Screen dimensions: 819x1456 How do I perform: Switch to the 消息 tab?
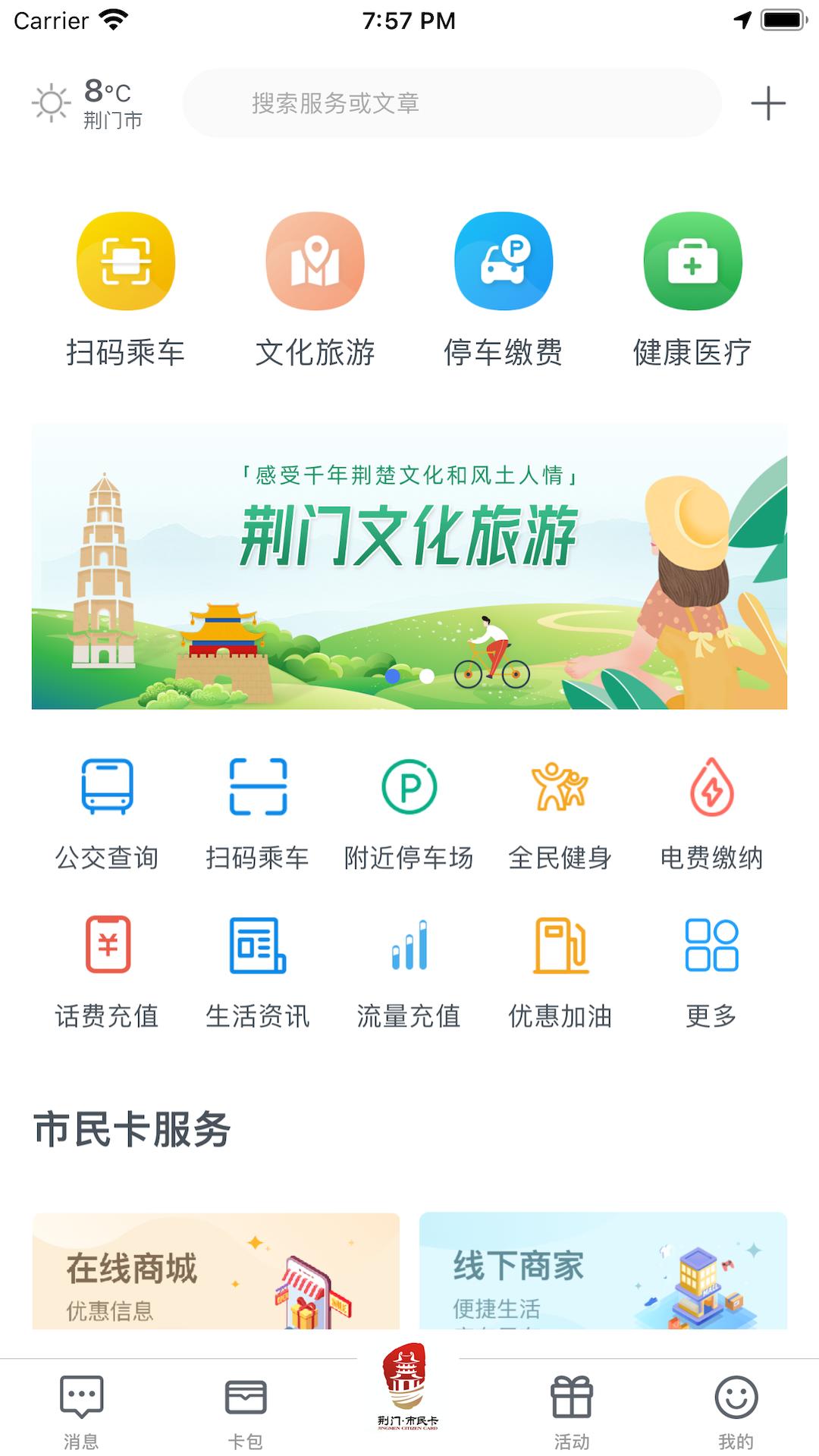click(81, 1410)
